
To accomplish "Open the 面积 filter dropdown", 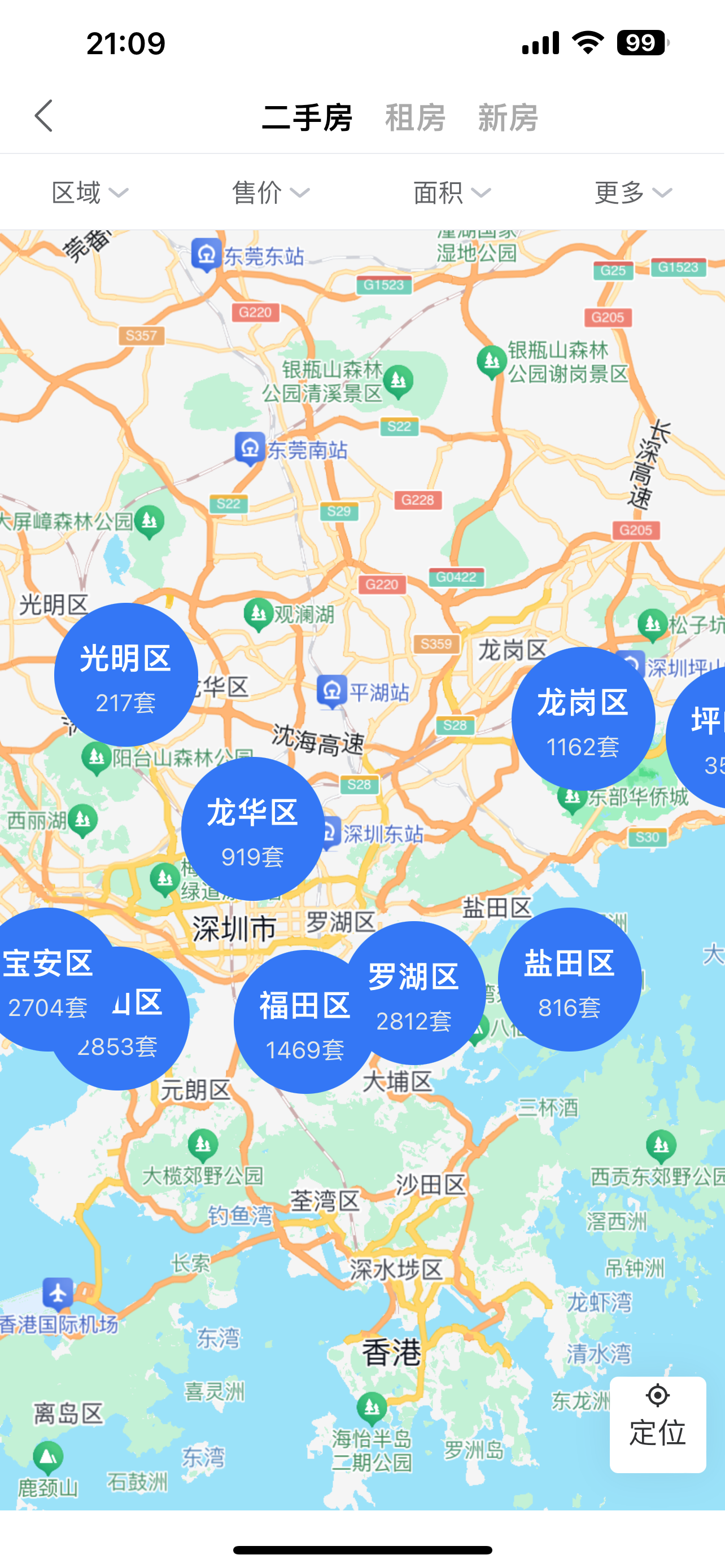I will (x=452, y=193).
